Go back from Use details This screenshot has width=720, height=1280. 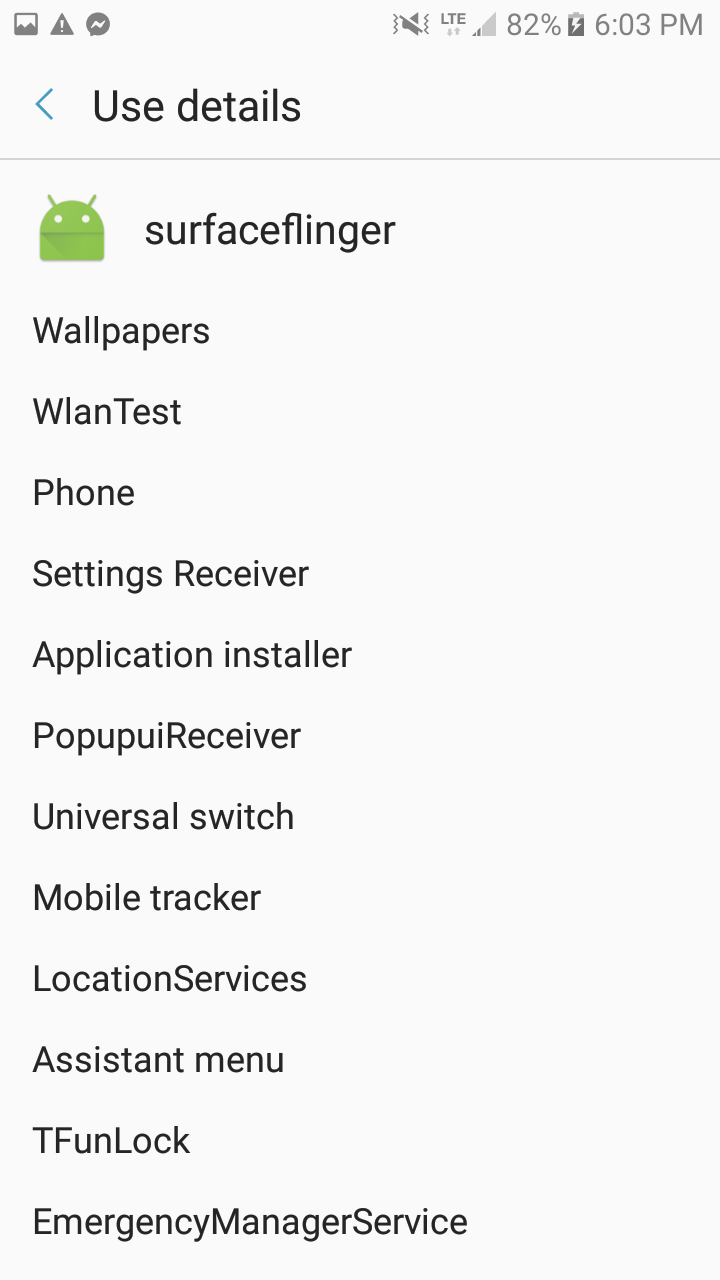pyautogui.click(x=45, y=105)
